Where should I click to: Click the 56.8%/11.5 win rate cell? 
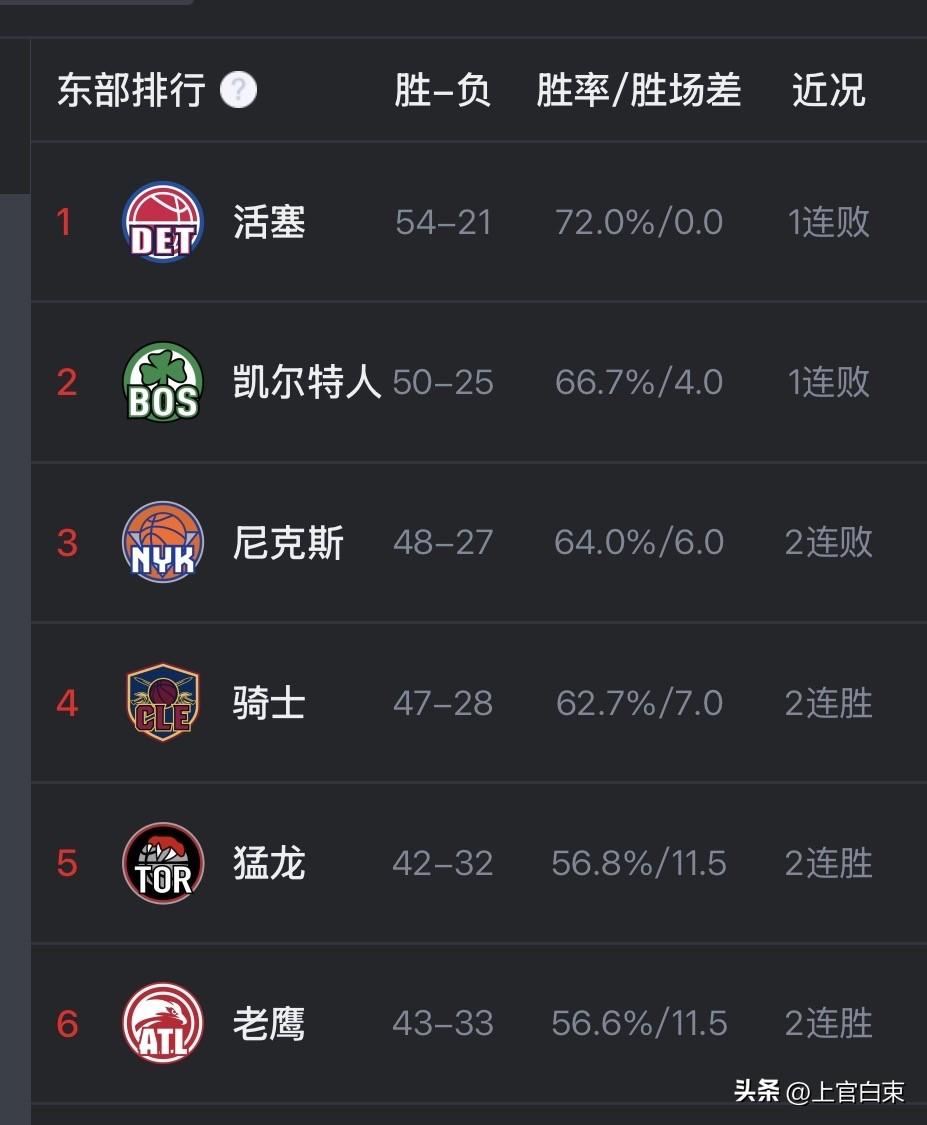pyautogui.click(x=641, y=863)
